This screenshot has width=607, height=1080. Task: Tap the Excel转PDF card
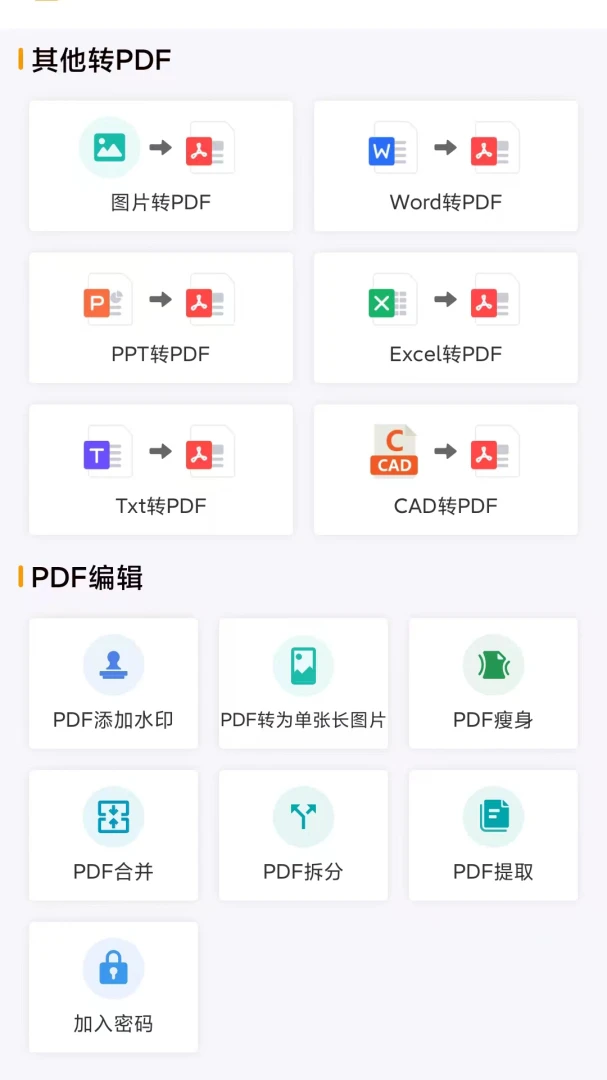pyautogui.click(x=445, y=318)
